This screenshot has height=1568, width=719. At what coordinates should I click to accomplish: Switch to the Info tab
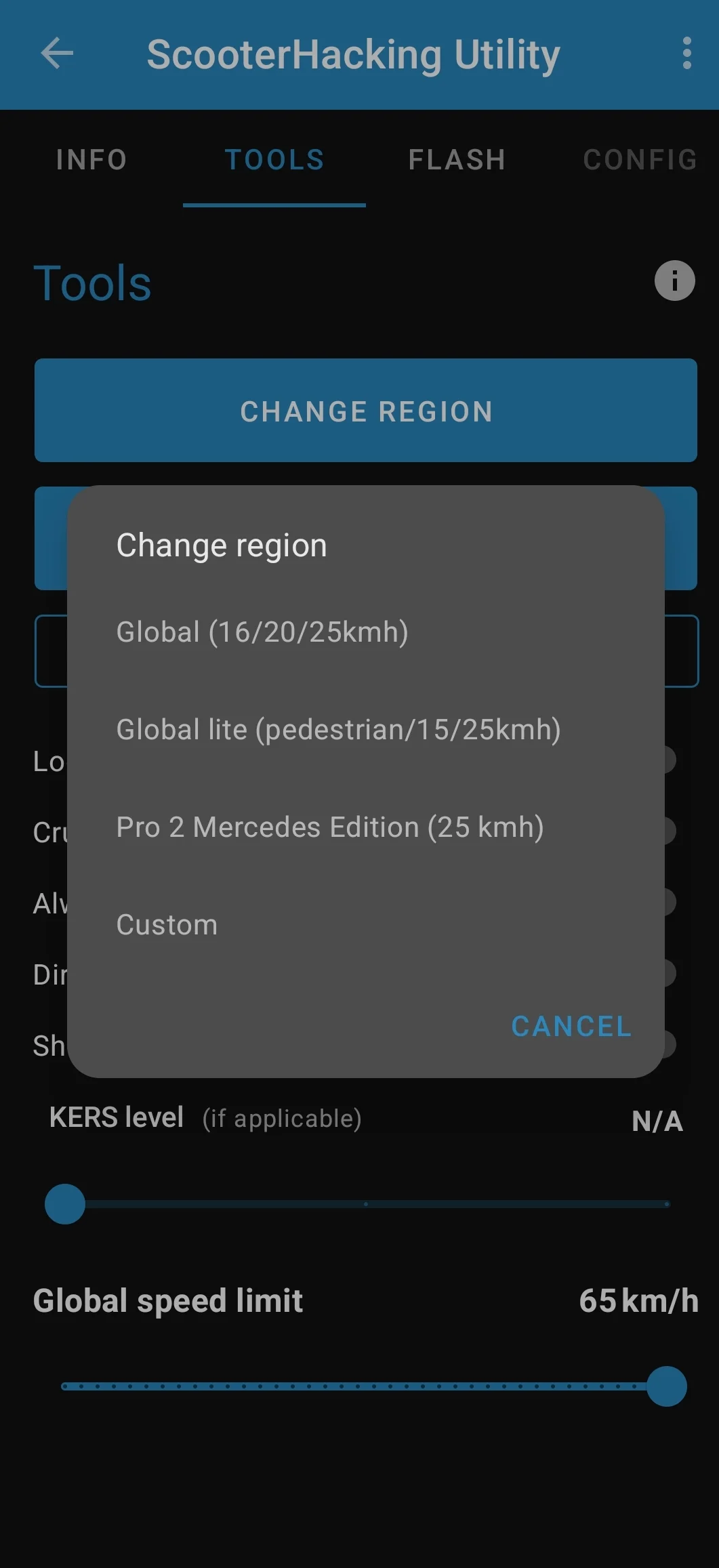pyautogui.click(x=91, y=160)
